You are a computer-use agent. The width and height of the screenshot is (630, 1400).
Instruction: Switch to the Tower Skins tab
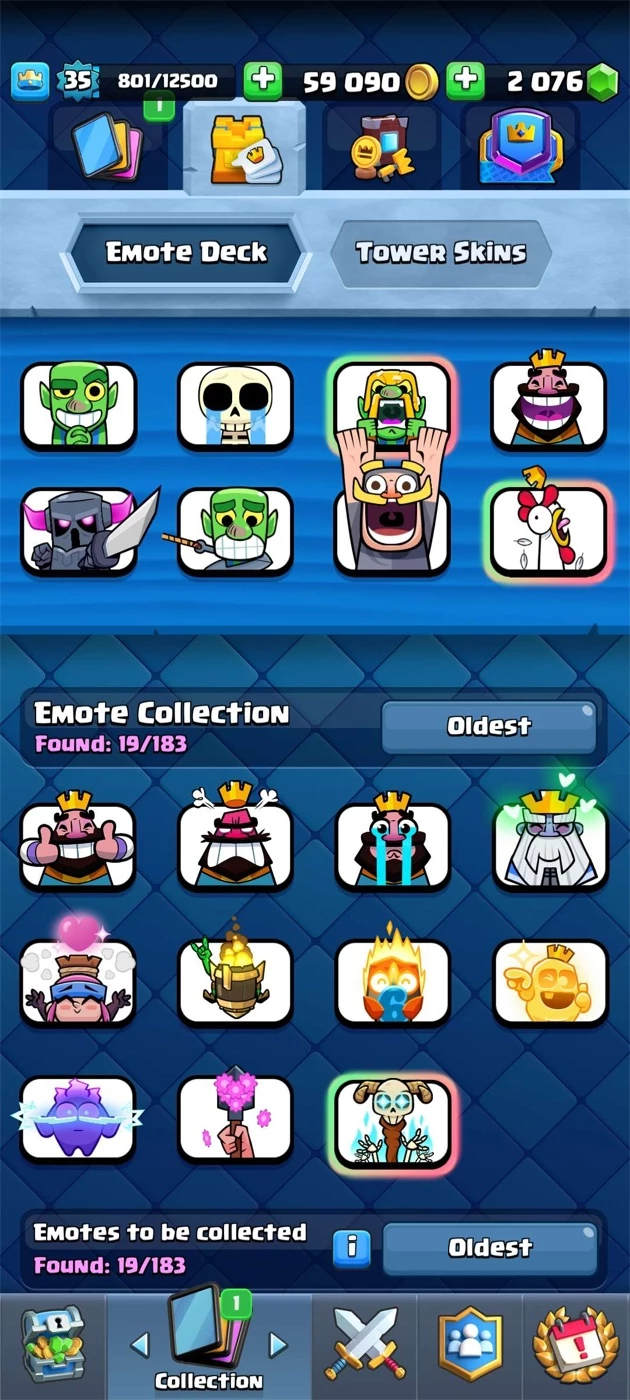click(x=441, y=252)
